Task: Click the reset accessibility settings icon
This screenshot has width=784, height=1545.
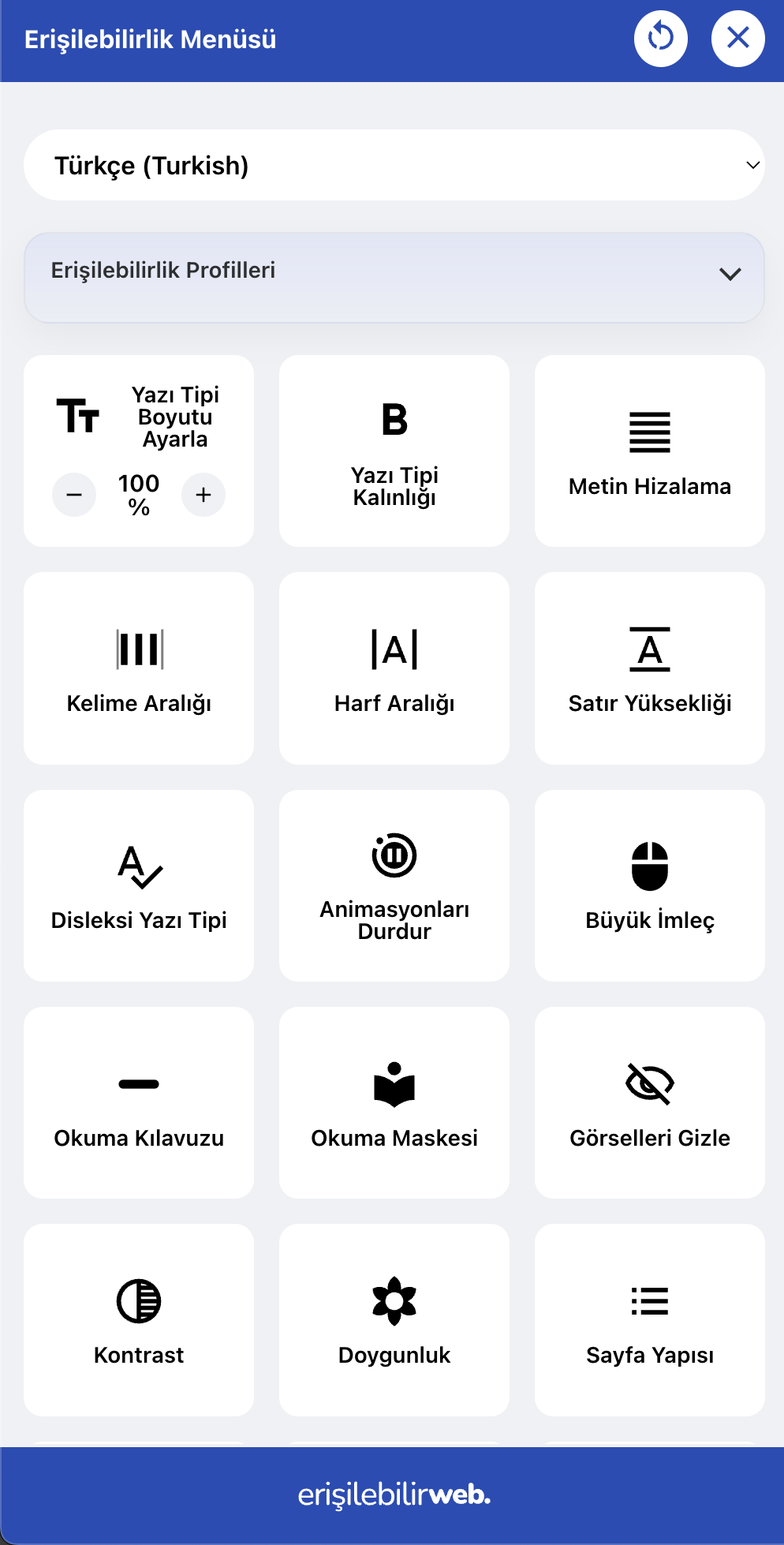Action: click(x=661, y=37)
